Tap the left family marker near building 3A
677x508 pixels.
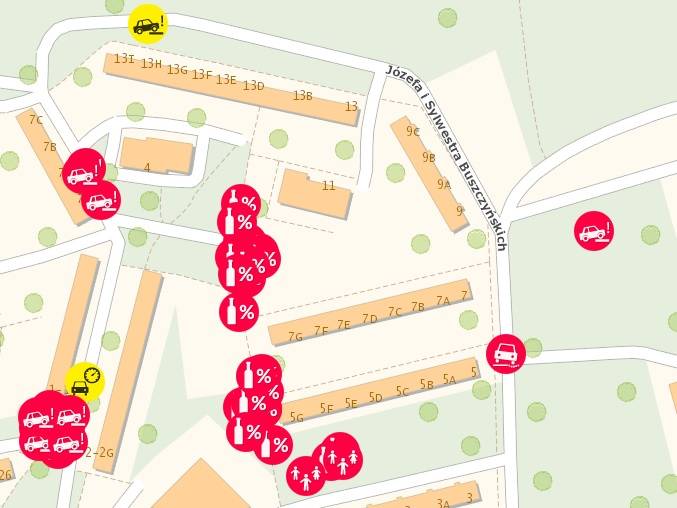[305, 475]
